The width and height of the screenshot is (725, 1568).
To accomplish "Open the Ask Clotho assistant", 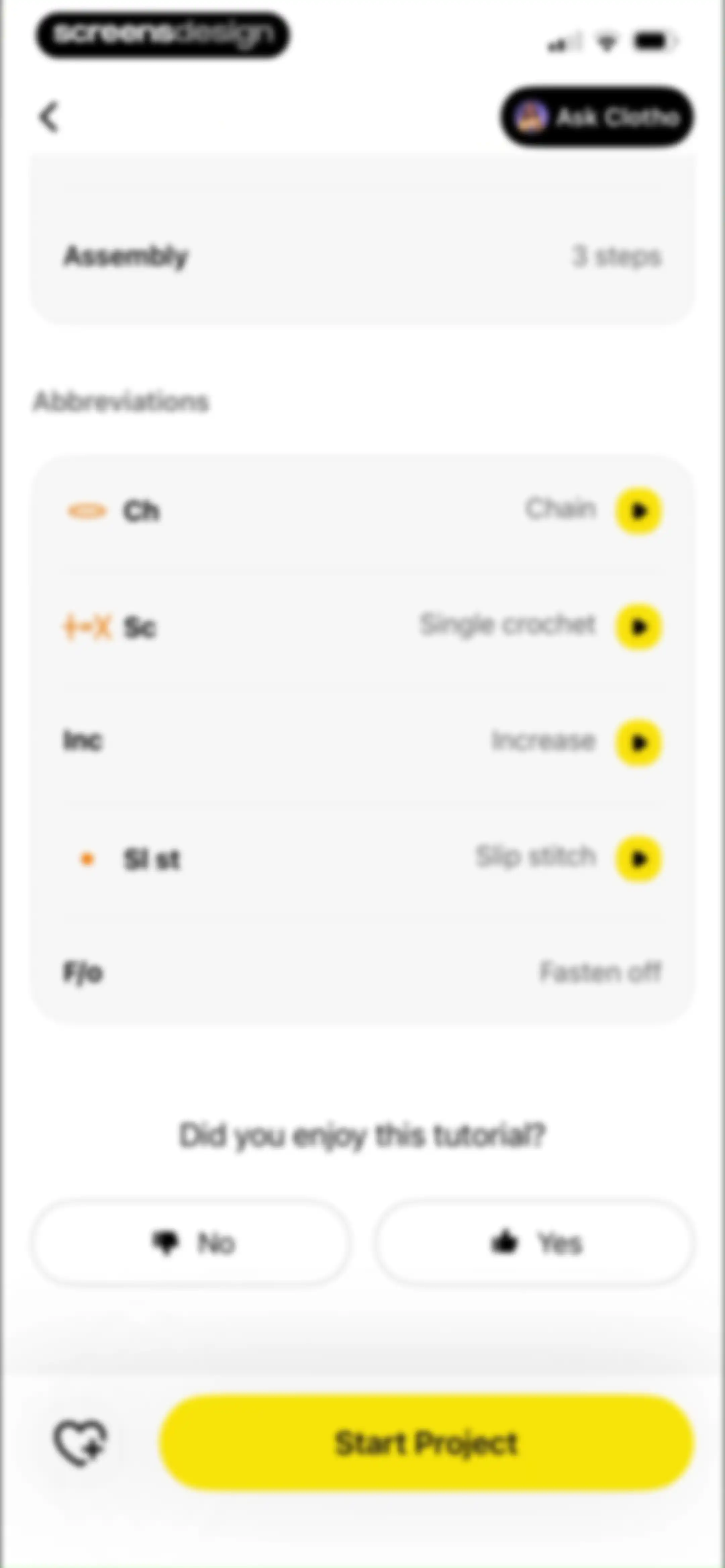I will point(596,117).
